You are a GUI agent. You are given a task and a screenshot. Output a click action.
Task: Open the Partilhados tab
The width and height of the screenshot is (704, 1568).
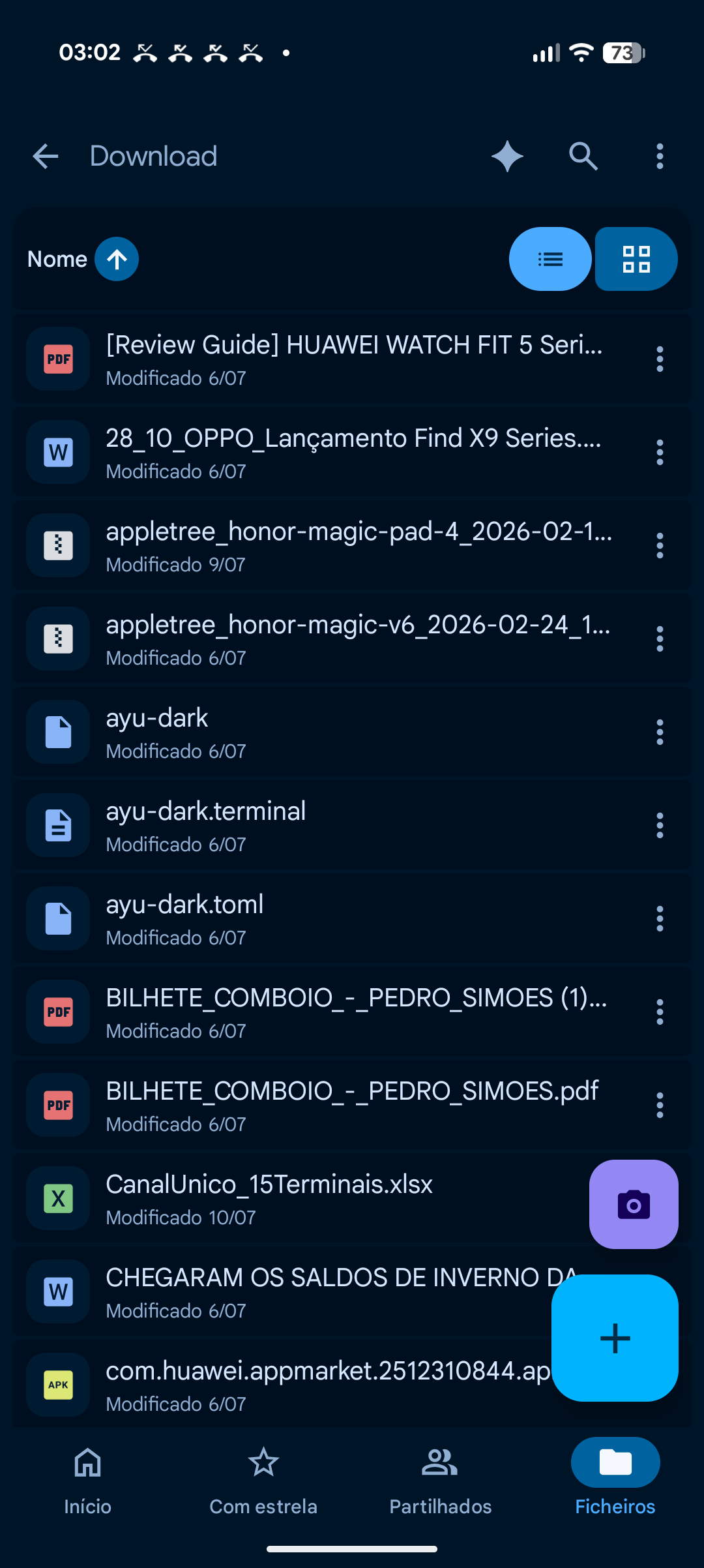click(x=440, y=1478)
